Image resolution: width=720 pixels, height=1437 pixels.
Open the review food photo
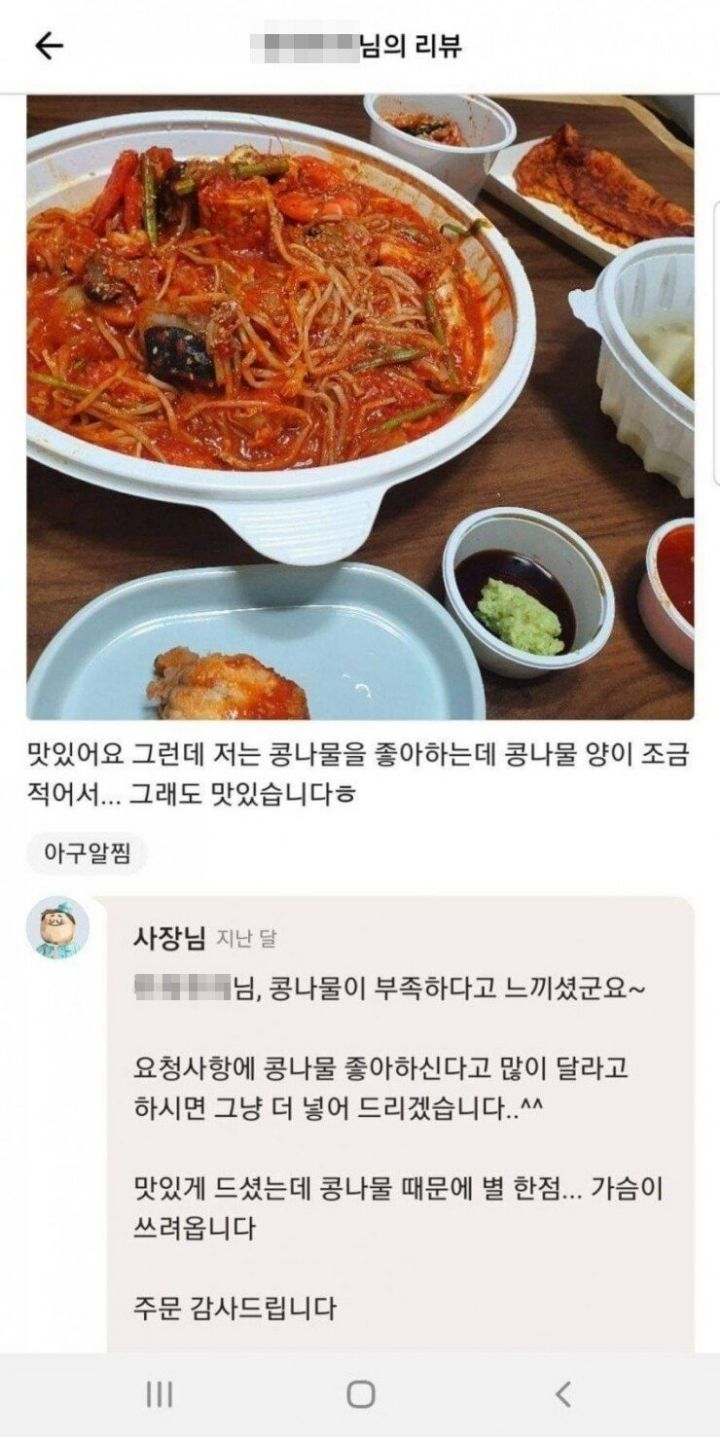(x=360, y=407)
